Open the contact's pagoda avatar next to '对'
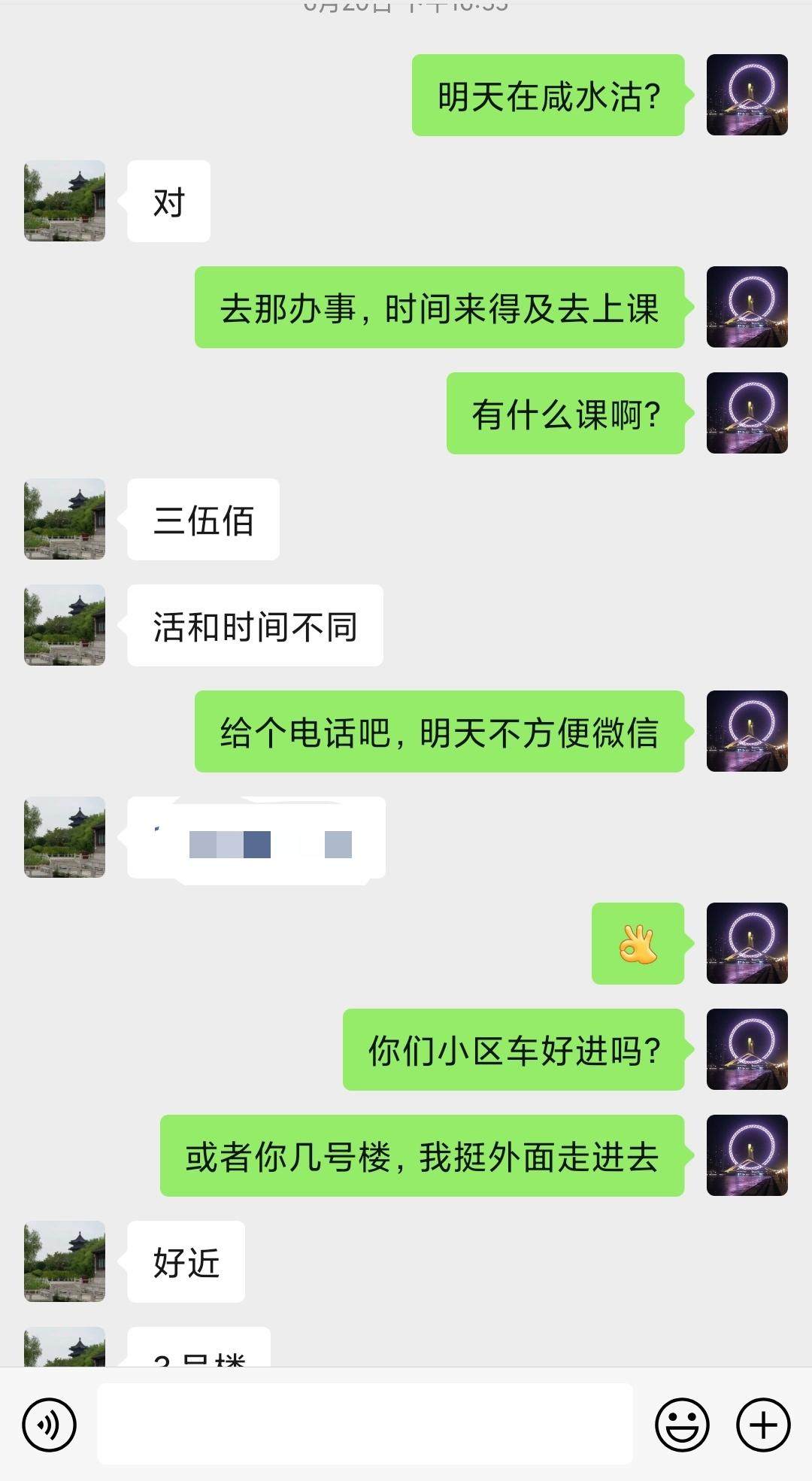This screenshot has width=812, height=1481. 64,201
